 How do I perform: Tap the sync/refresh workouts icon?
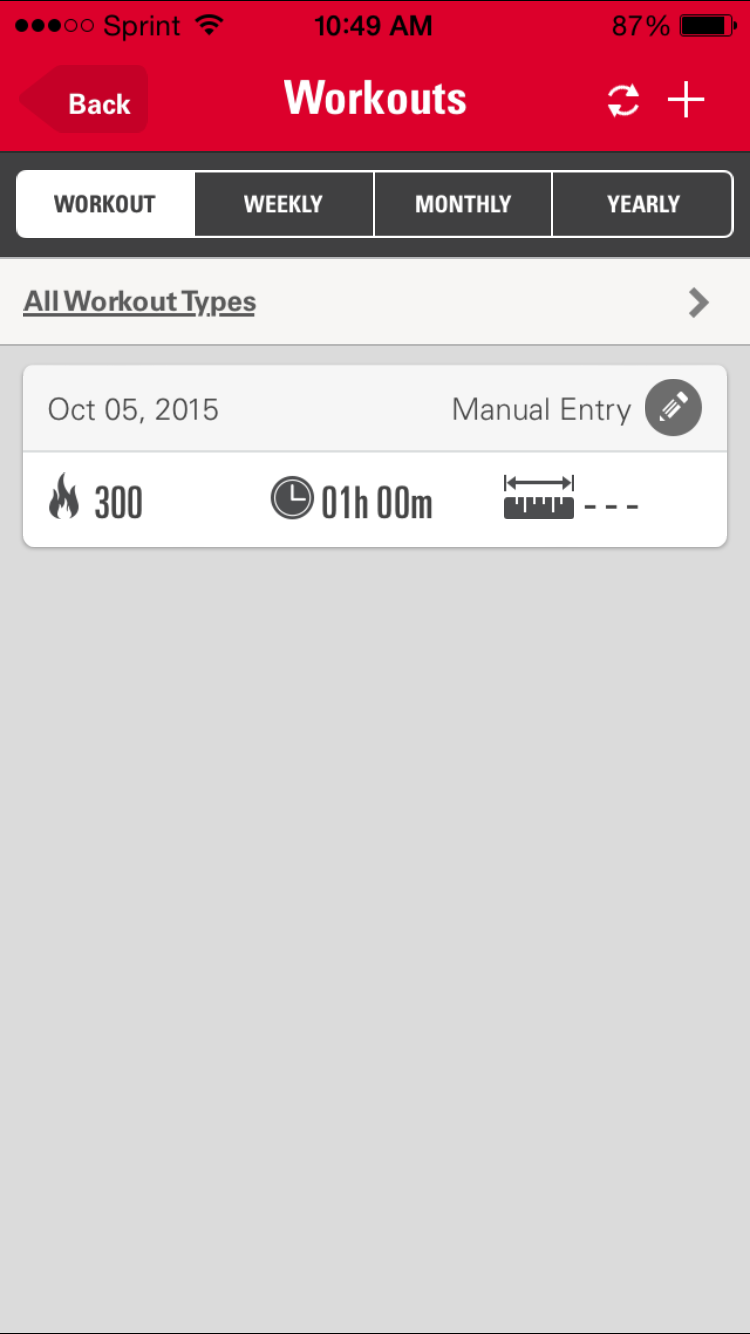point(624,100)
